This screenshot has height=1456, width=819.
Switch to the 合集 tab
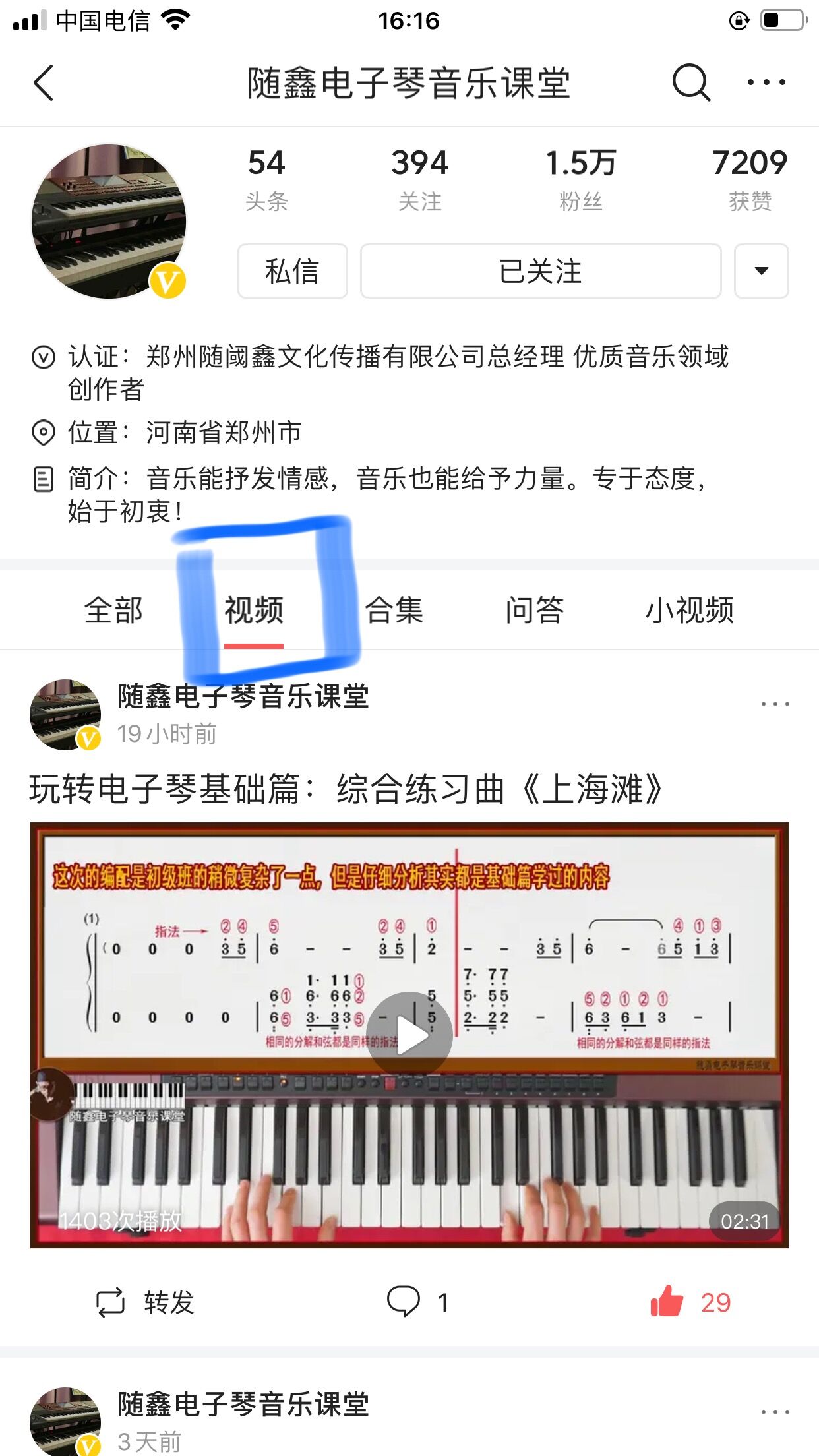click(x=396, y=611)
